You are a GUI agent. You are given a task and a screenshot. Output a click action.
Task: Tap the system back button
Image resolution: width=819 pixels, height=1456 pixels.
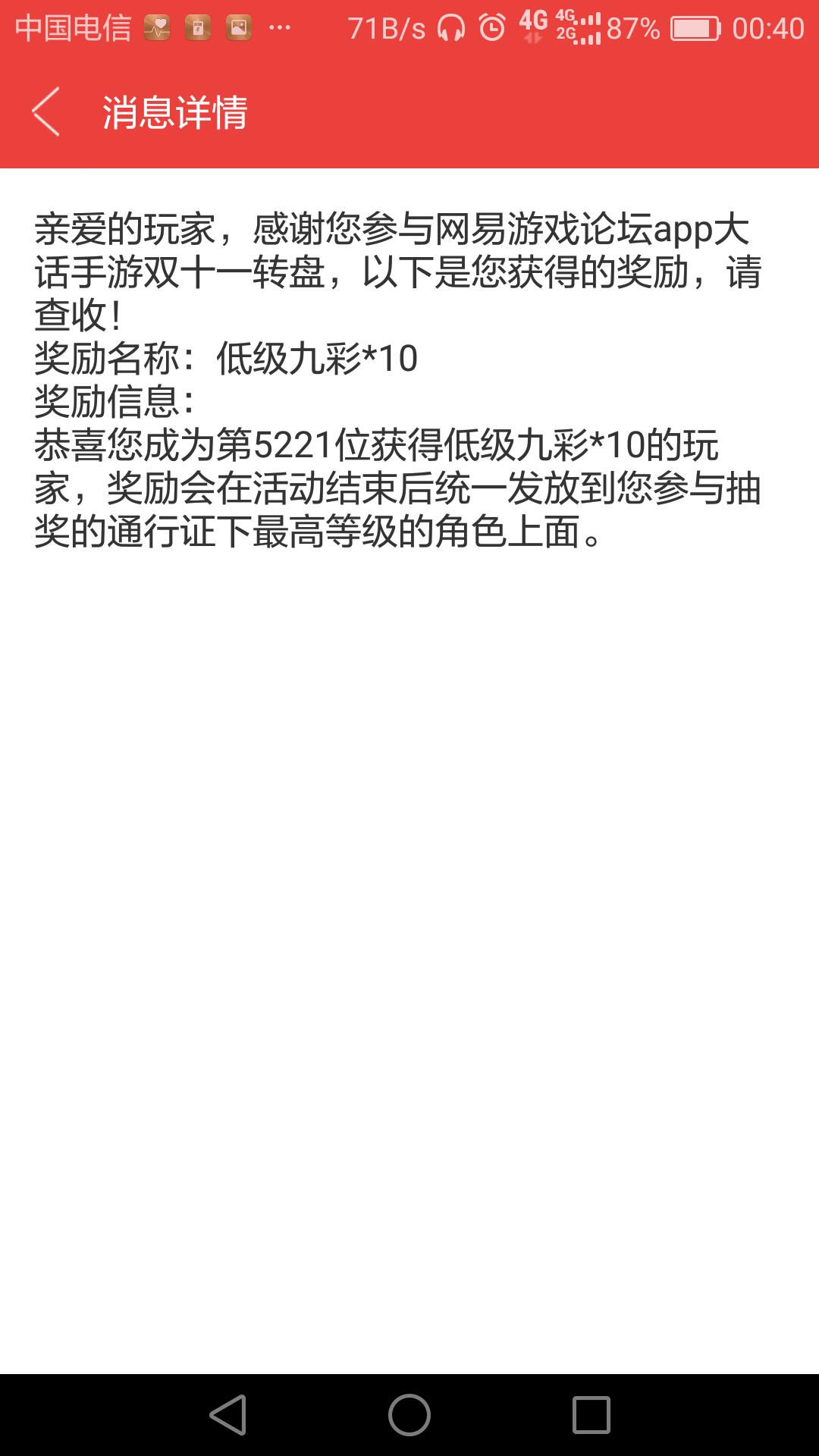click(x=228, y=1415)
